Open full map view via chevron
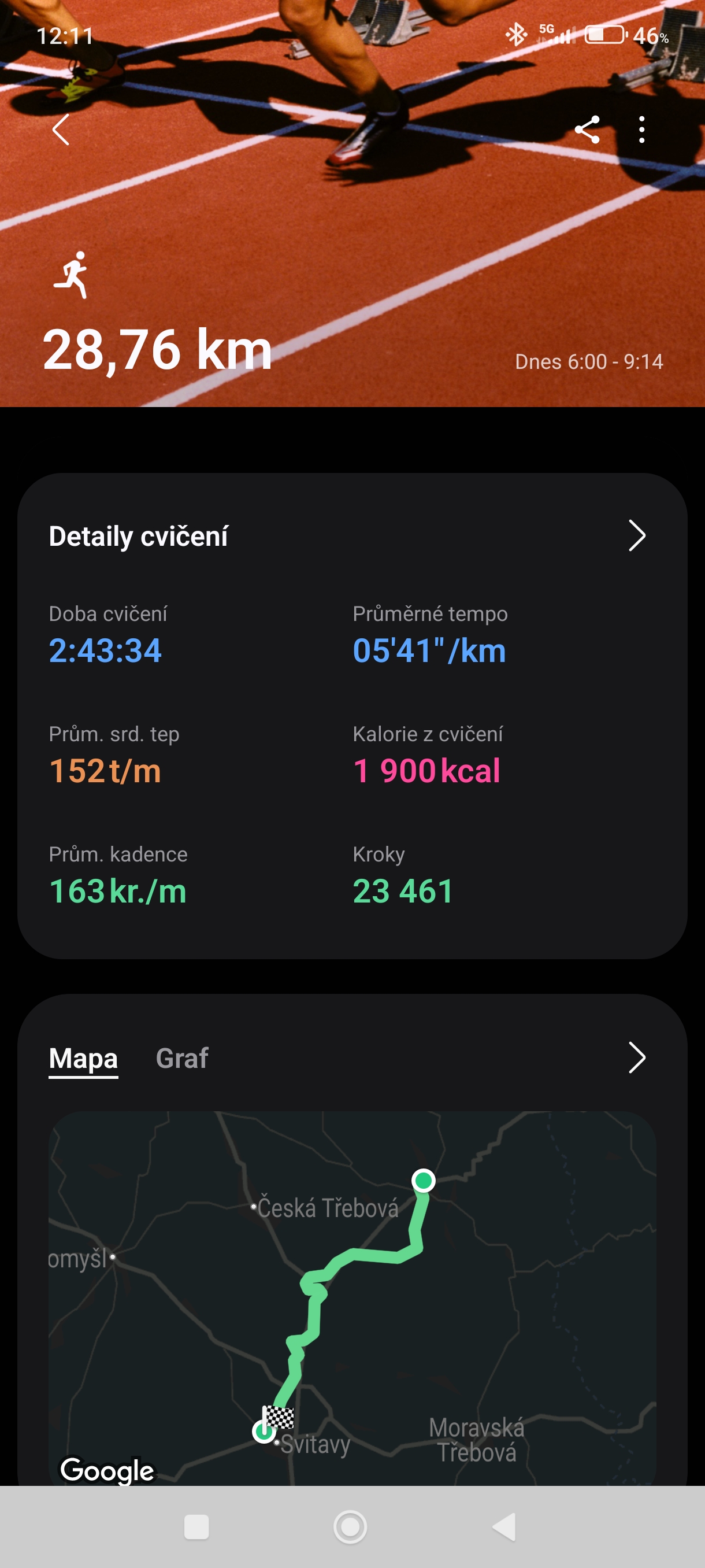Image resolution: width=705 pixels, height=1568 pixels. pyautogui.click(x=636, y=1058)
